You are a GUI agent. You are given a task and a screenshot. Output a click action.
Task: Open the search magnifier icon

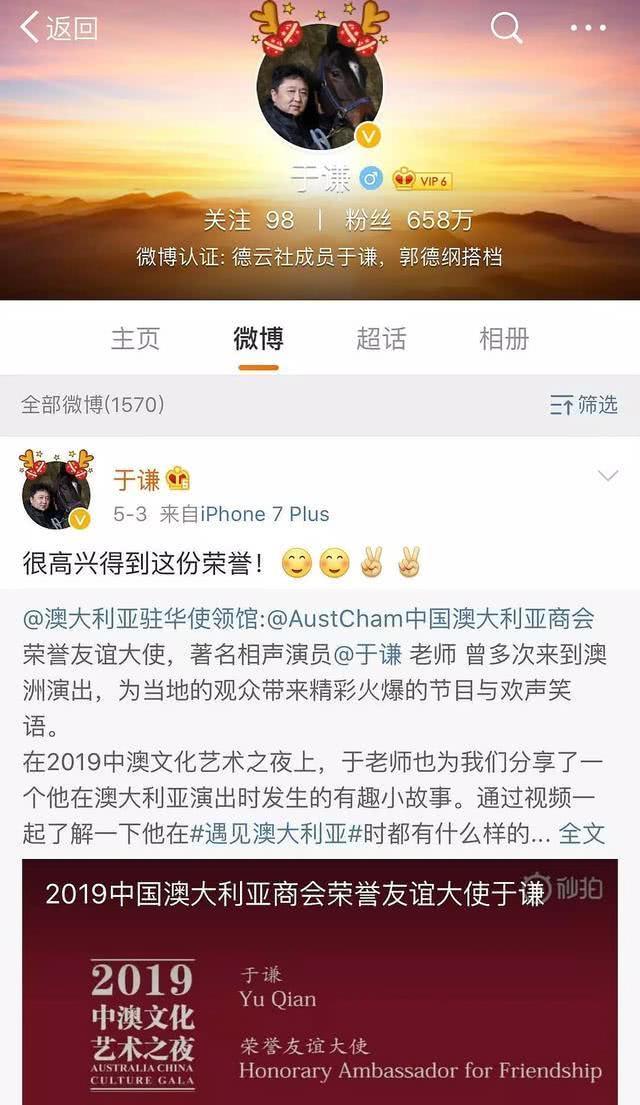tap(507, 28)
